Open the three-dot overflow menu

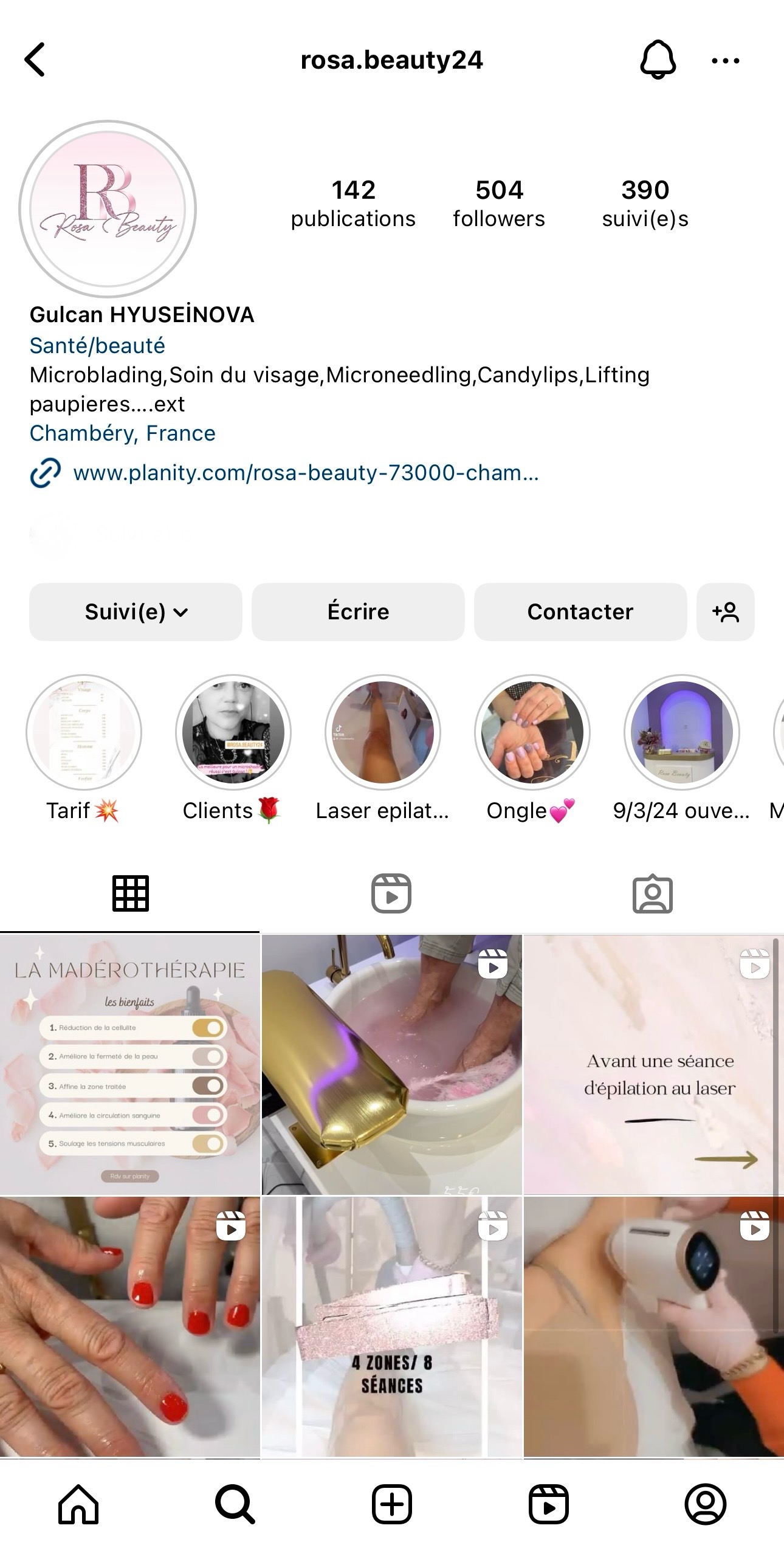725,60
